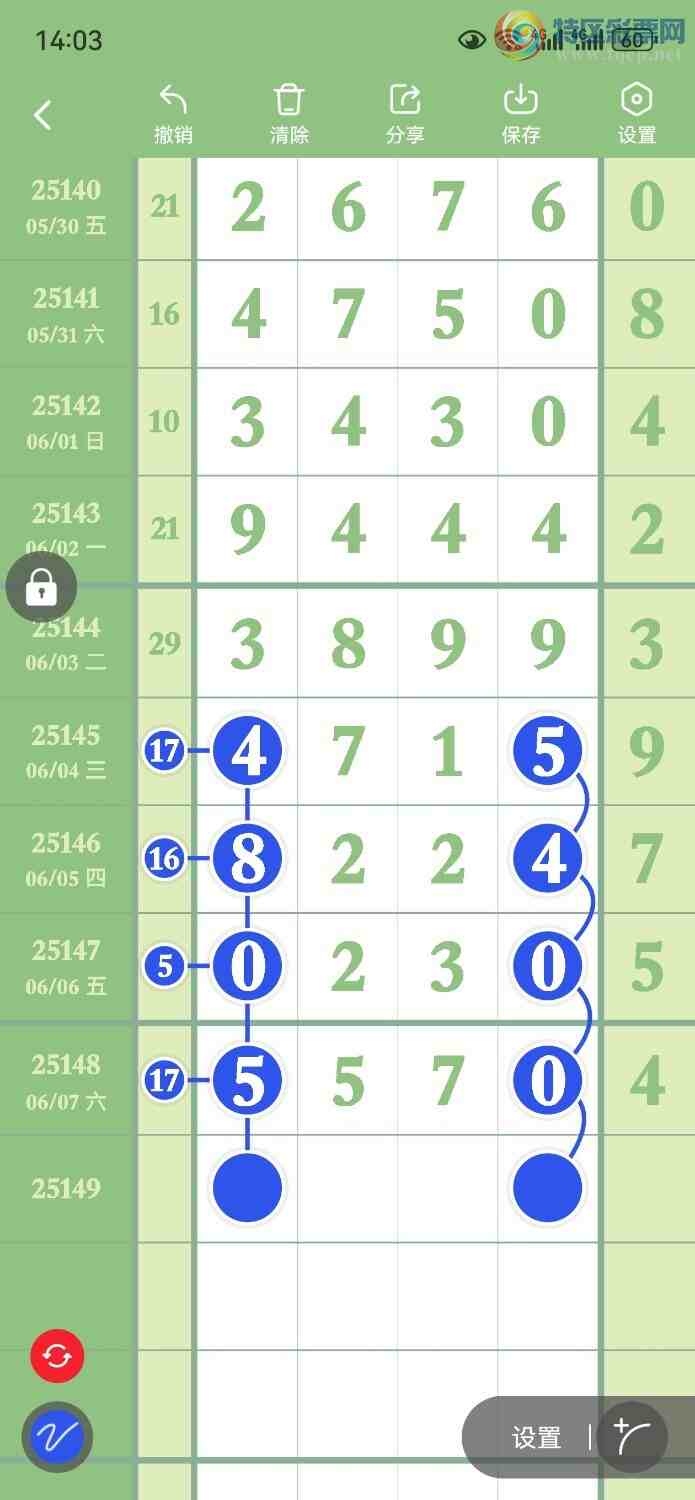This screenshot has width=695, height=1500.
Task: Select the blue pen drawing tool
Action: point(57,1438)
